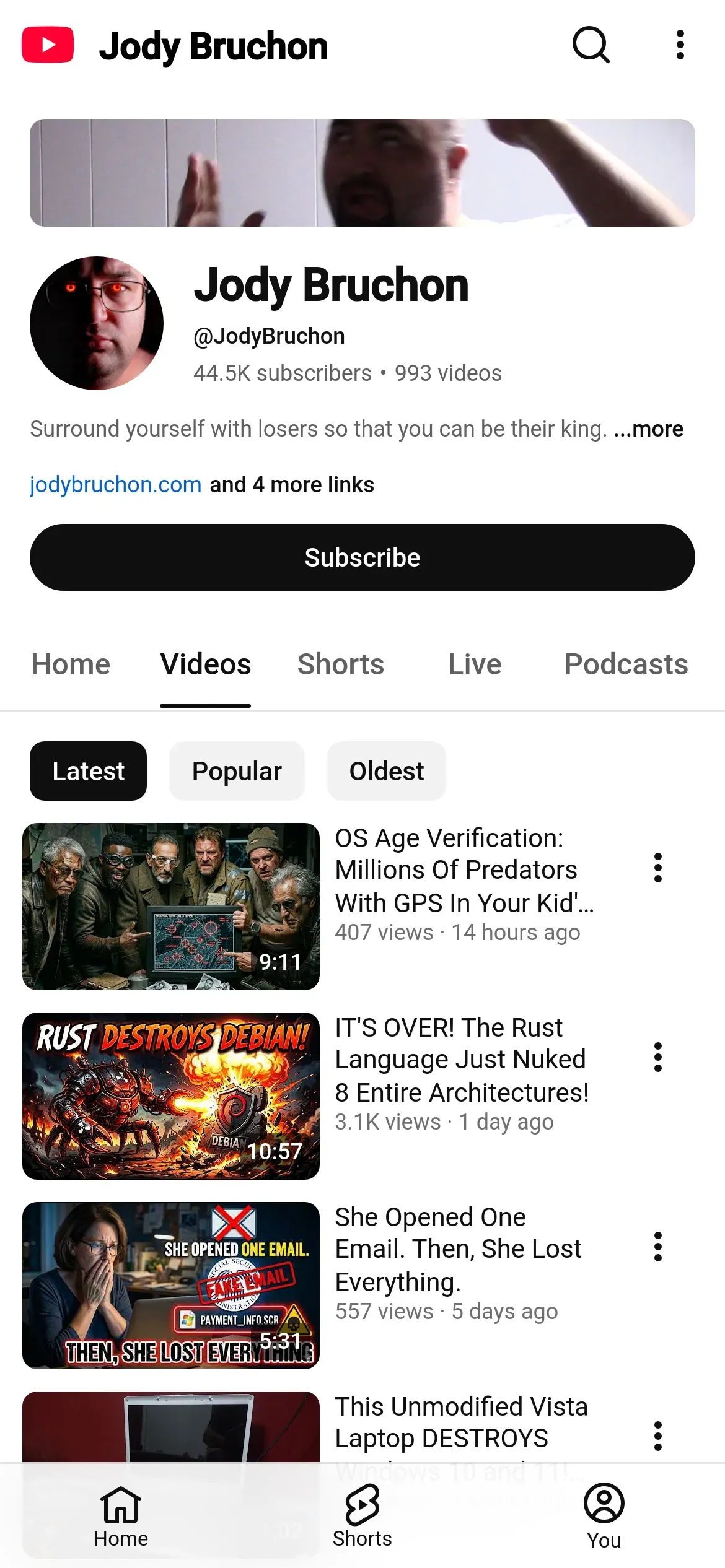The height and width of the screenshot is (1568, 725).
Task: Play the She Opened One Email video
Action: coord(171,1285)
